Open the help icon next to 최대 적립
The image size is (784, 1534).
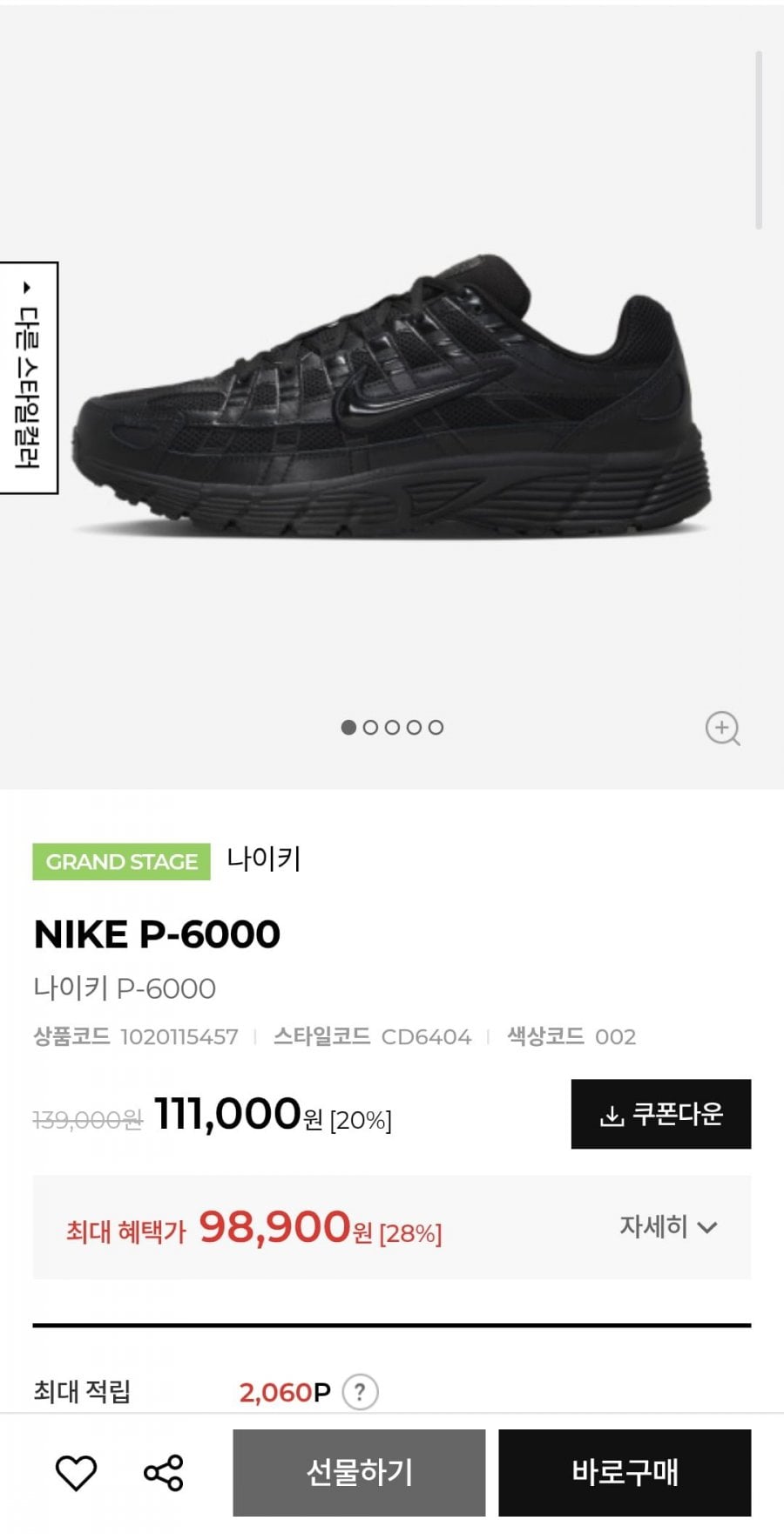[360, 1392]
